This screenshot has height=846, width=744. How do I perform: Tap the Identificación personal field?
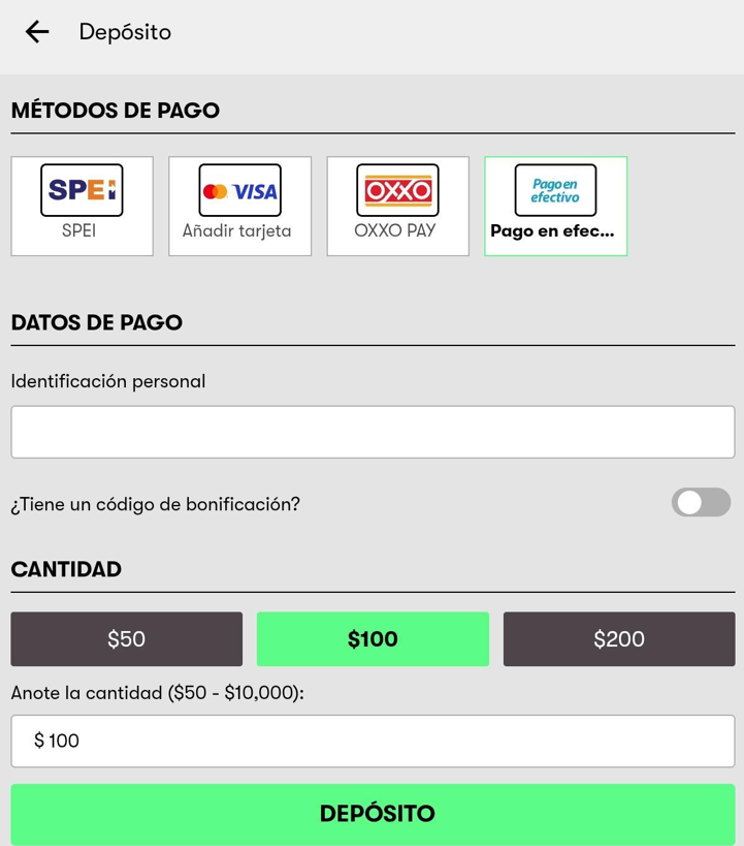point(372,432)
